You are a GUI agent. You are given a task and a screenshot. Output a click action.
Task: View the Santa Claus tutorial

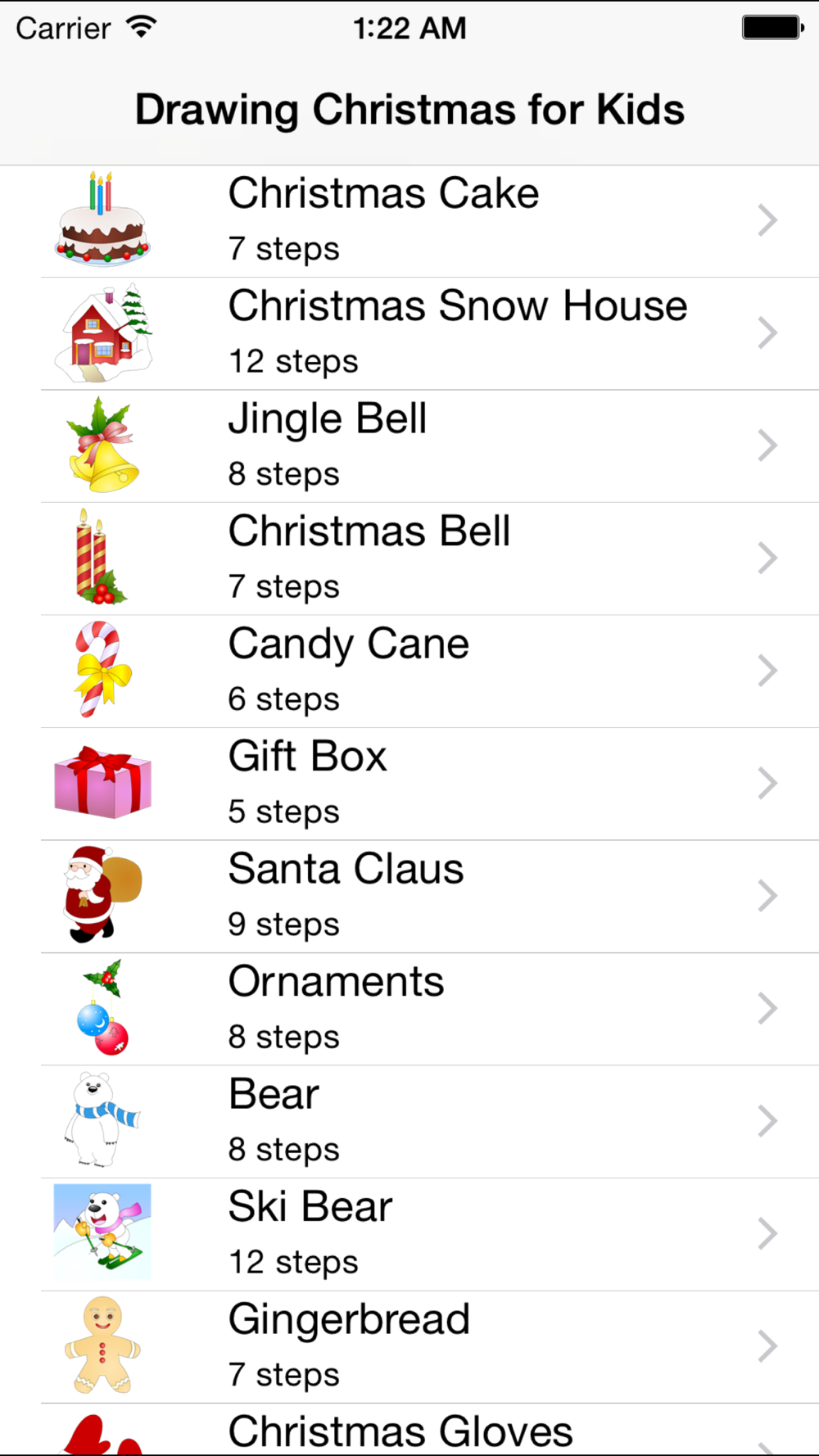coord(409,896)
